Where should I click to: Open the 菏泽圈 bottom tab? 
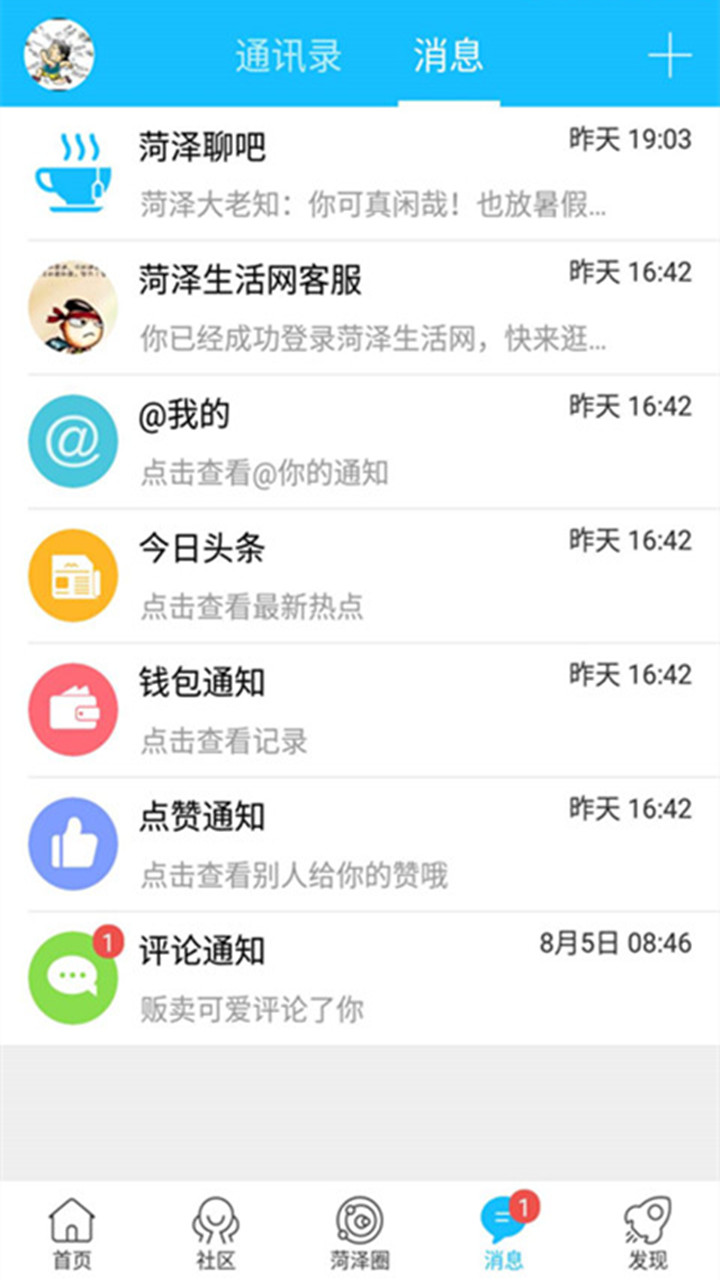[x=360, y=1232]
